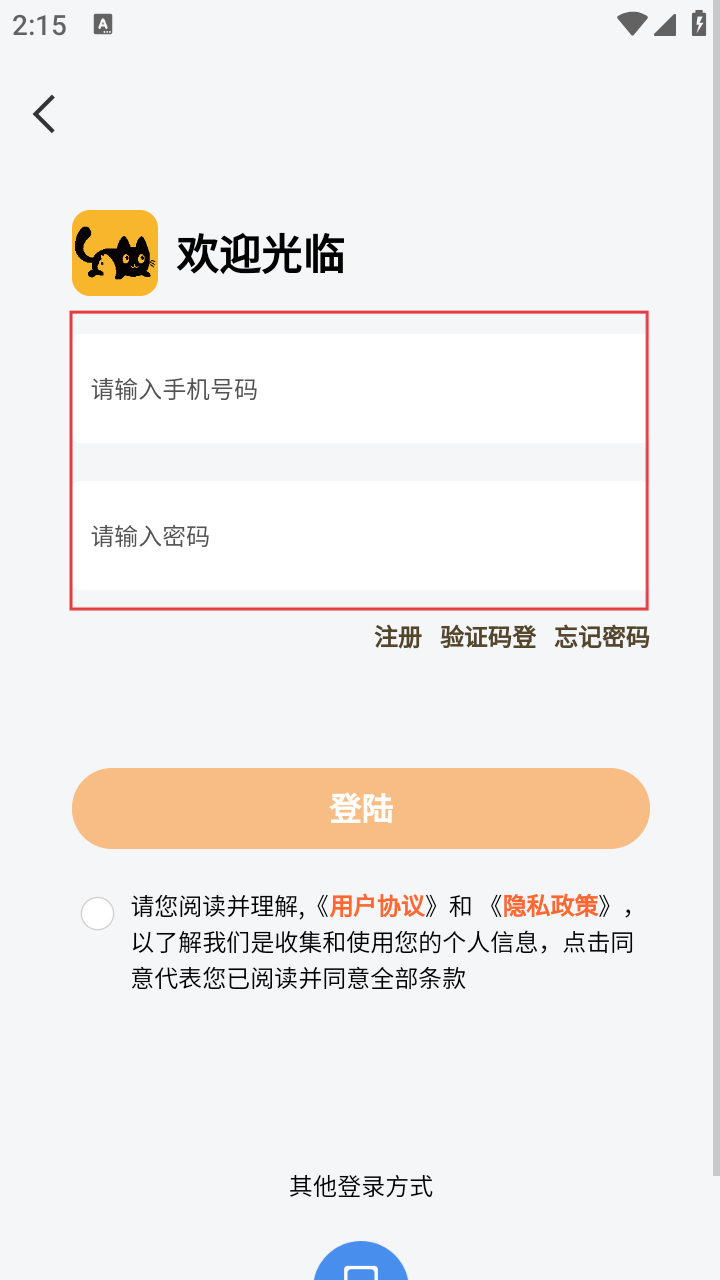Switch to 验证码登 verification code login

[488, 637]
